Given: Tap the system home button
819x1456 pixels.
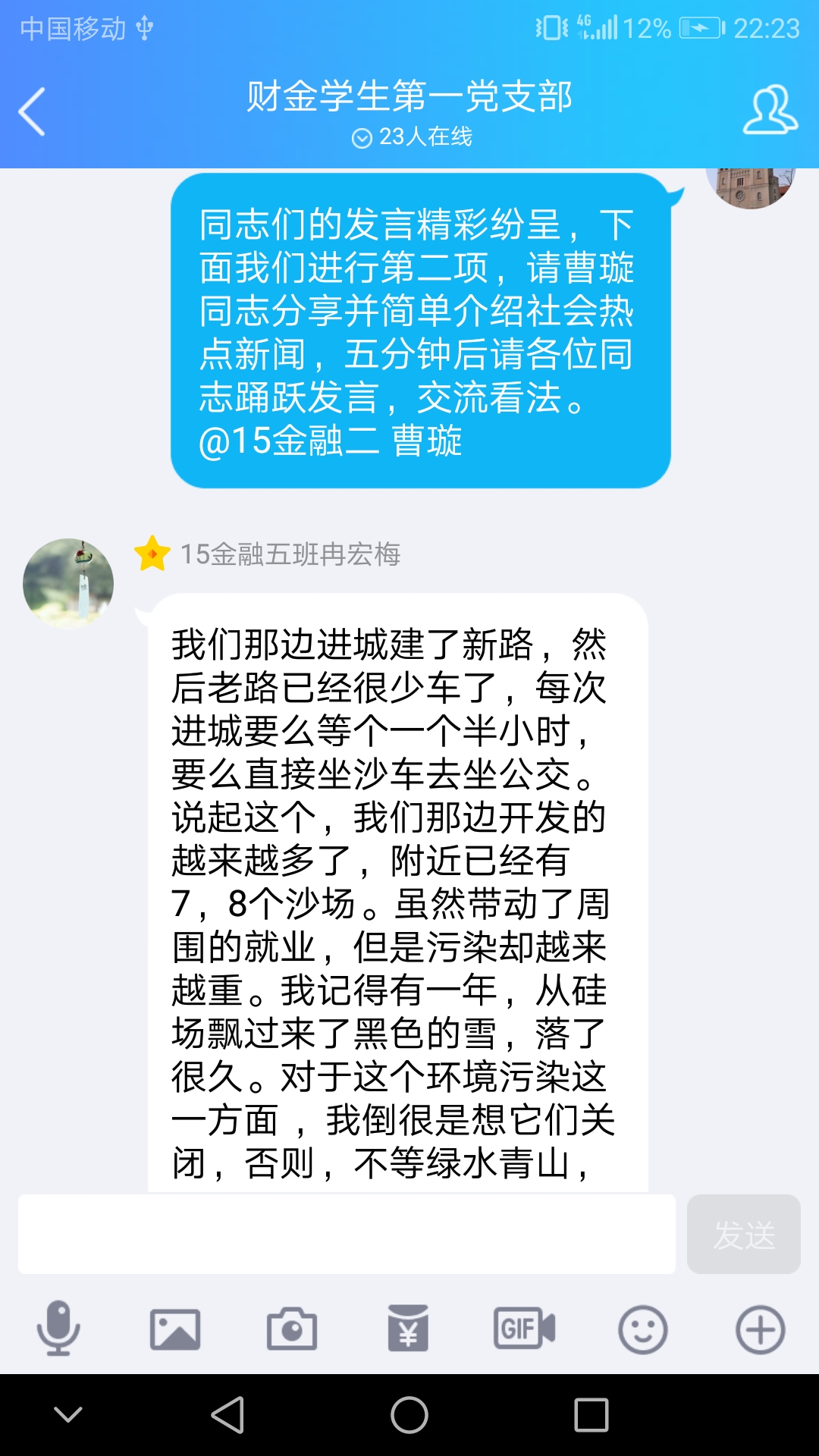Looking at the screenshot, I should (409, 1415).
